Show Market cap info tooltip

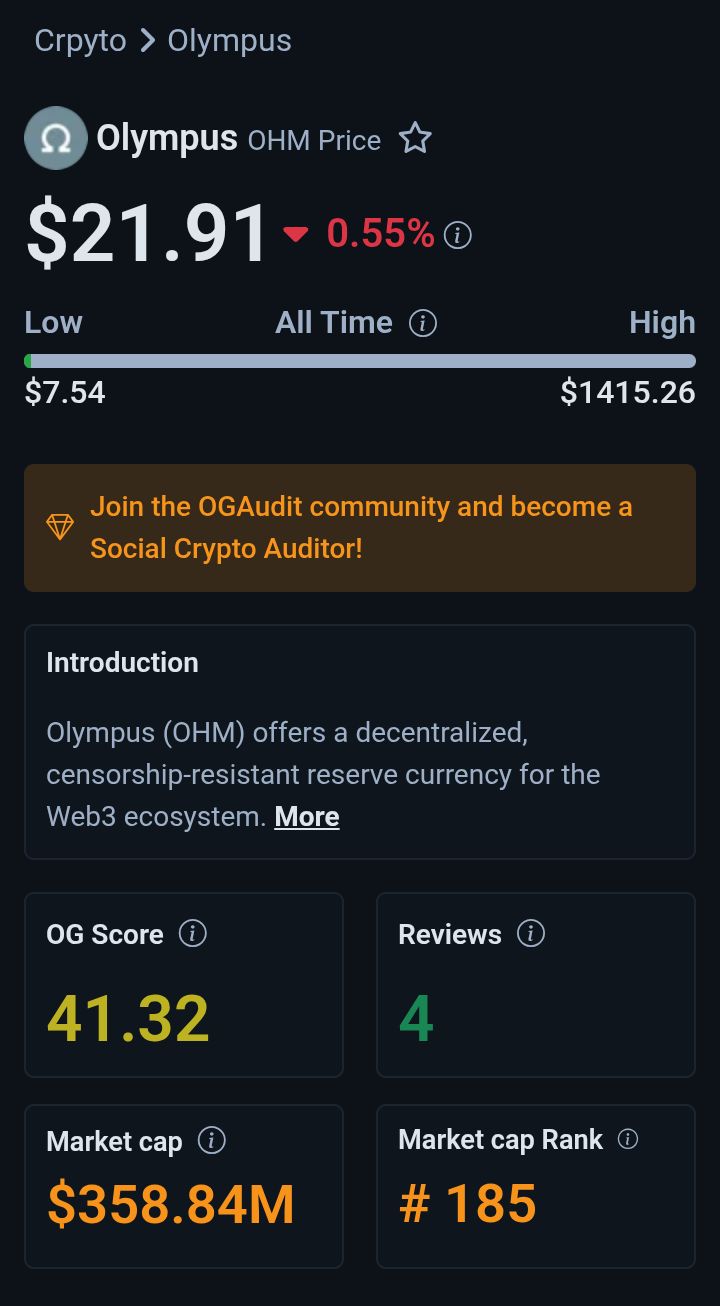click(x=212, y=1141)
